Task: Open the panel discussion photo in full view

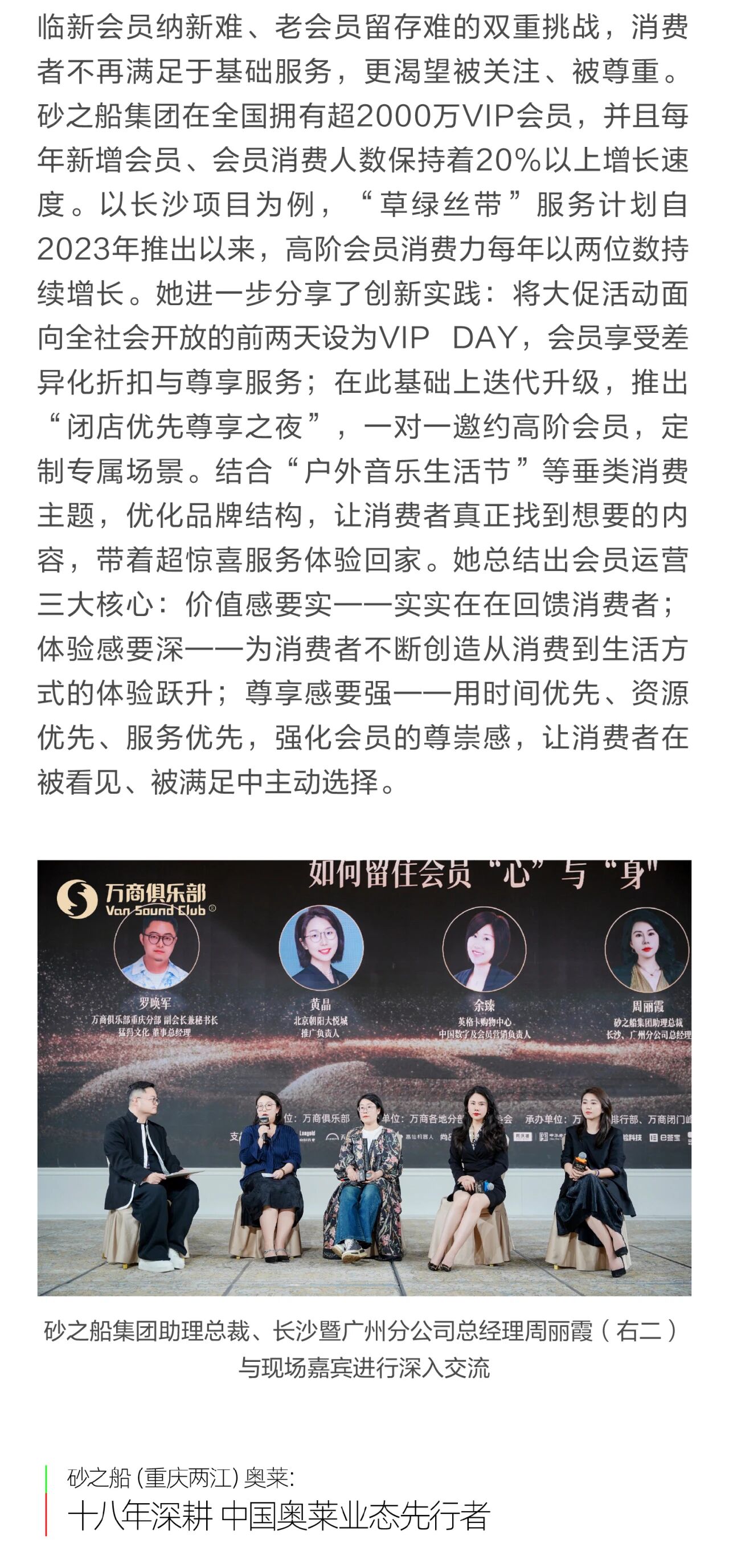Action: 364,1077
